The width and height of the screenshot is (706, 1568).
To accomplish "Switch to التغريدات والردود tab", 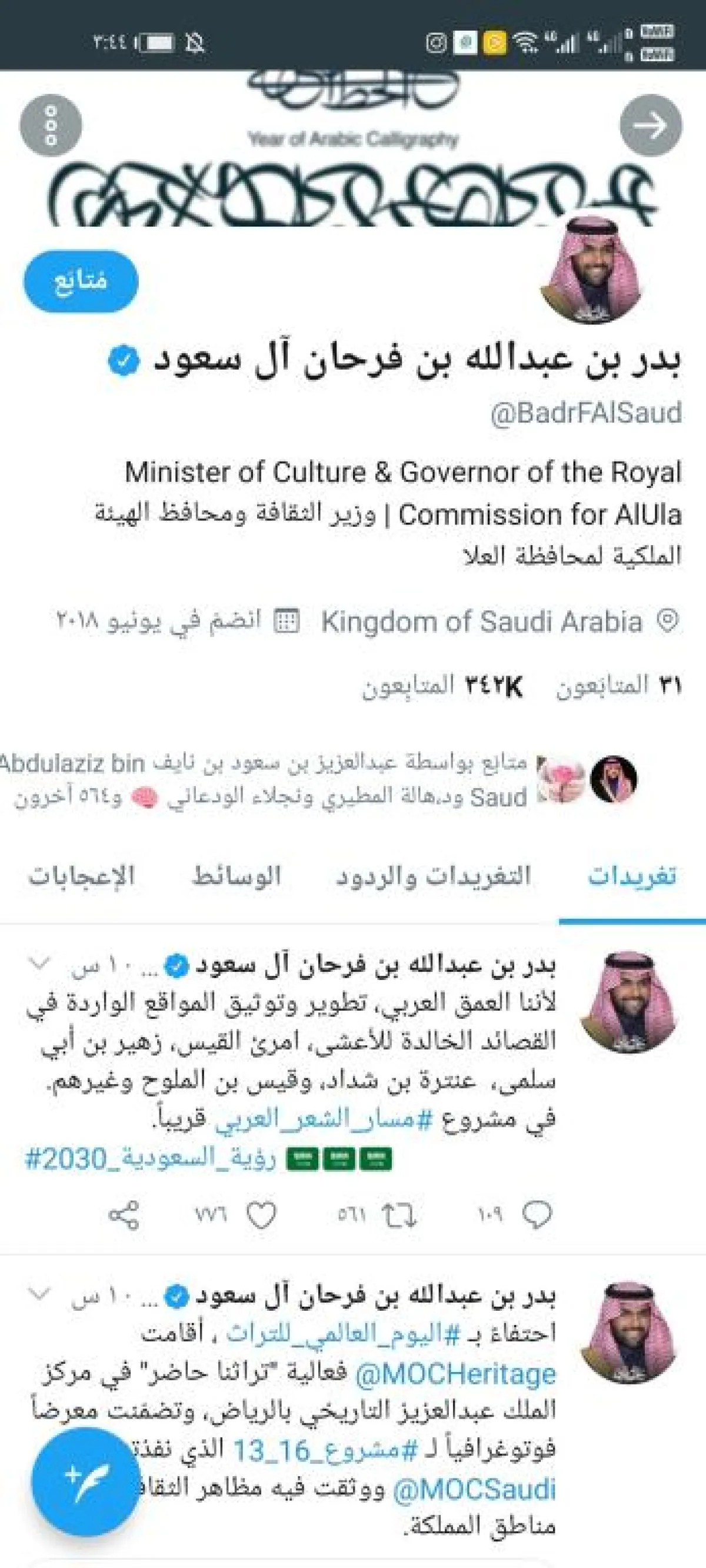I will (434, 876).
